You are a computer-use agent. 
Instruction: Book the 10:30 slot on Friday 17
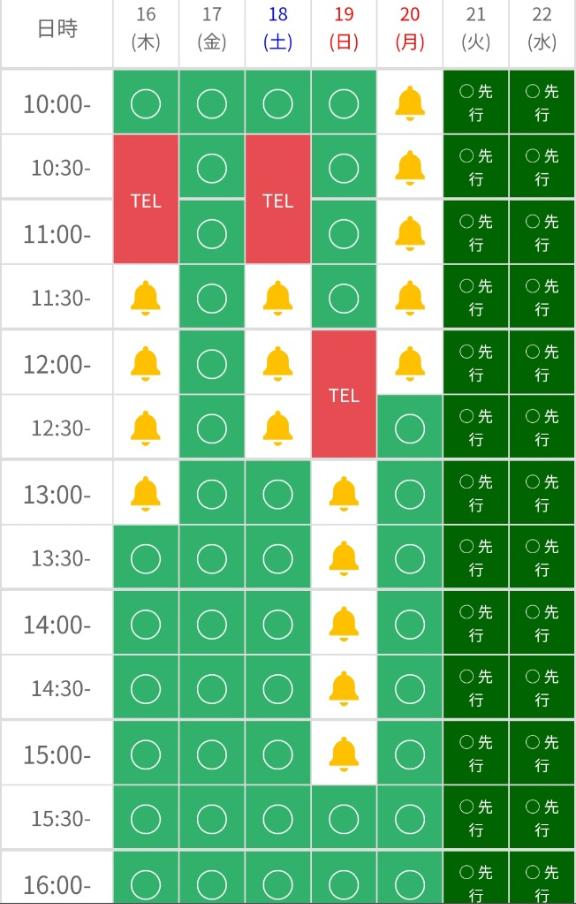(x=212, y=168)
